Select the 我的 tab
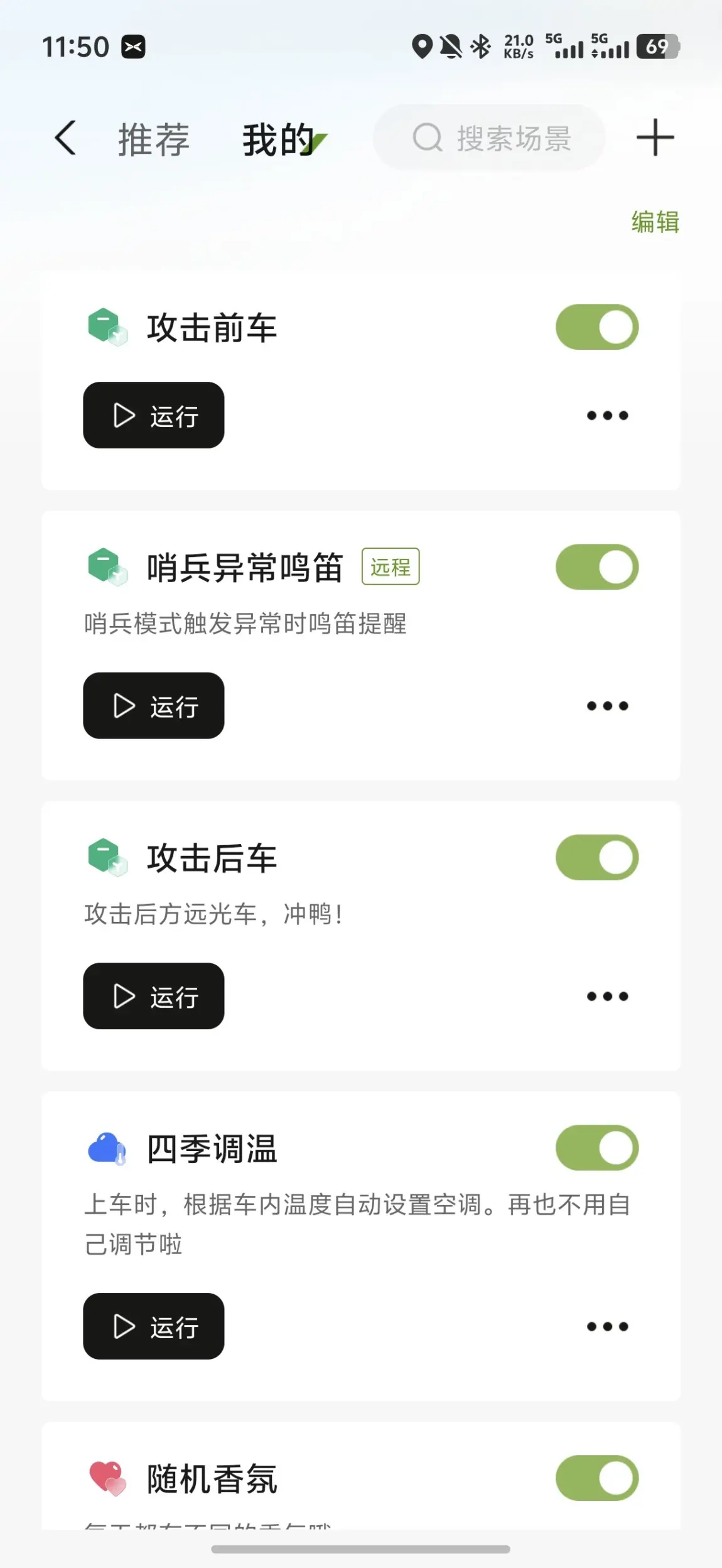 click(x=279, y=139)
